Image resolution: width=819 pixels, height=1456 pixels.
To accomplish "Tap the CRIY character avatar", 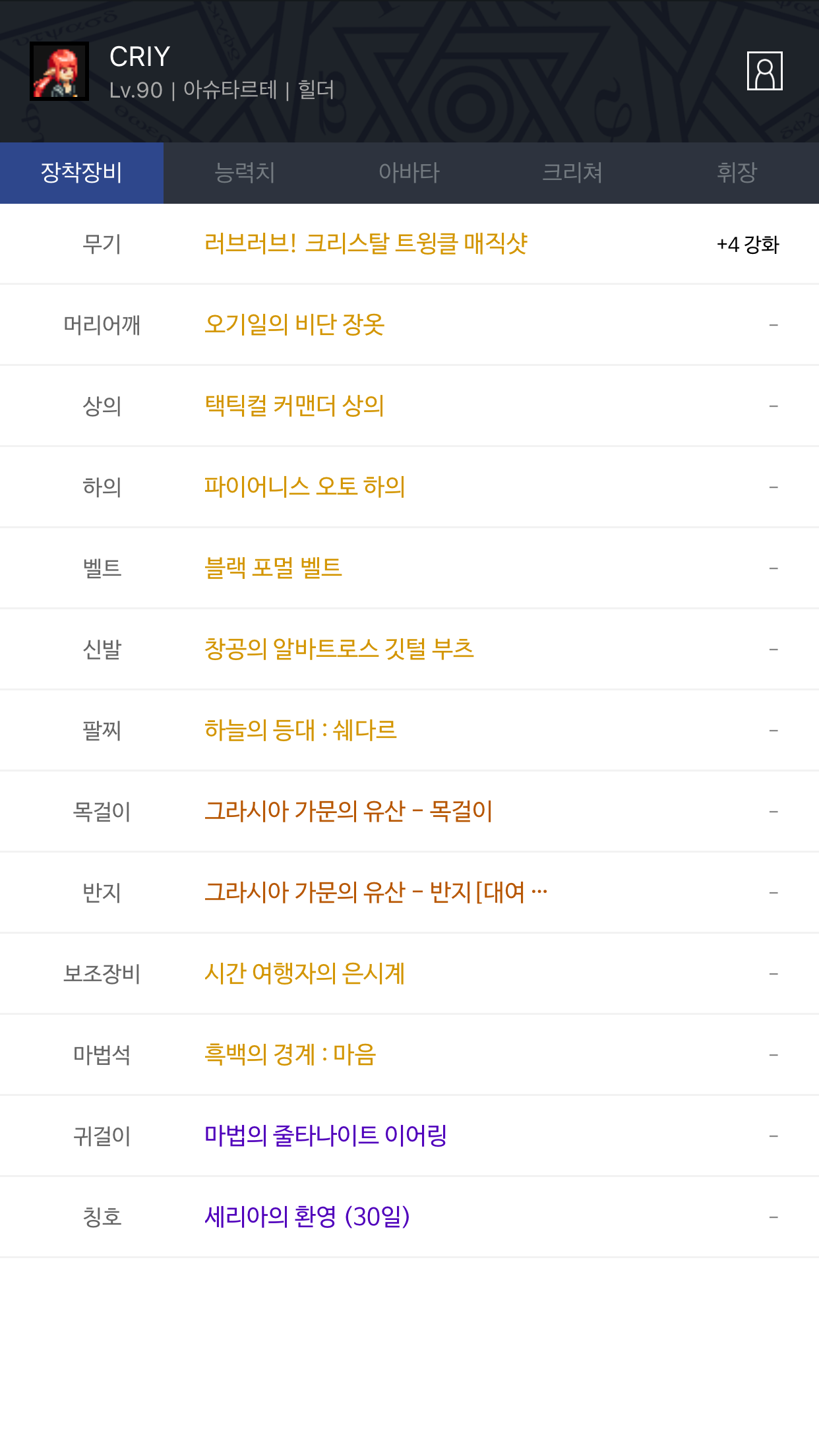I will point(59,71).
